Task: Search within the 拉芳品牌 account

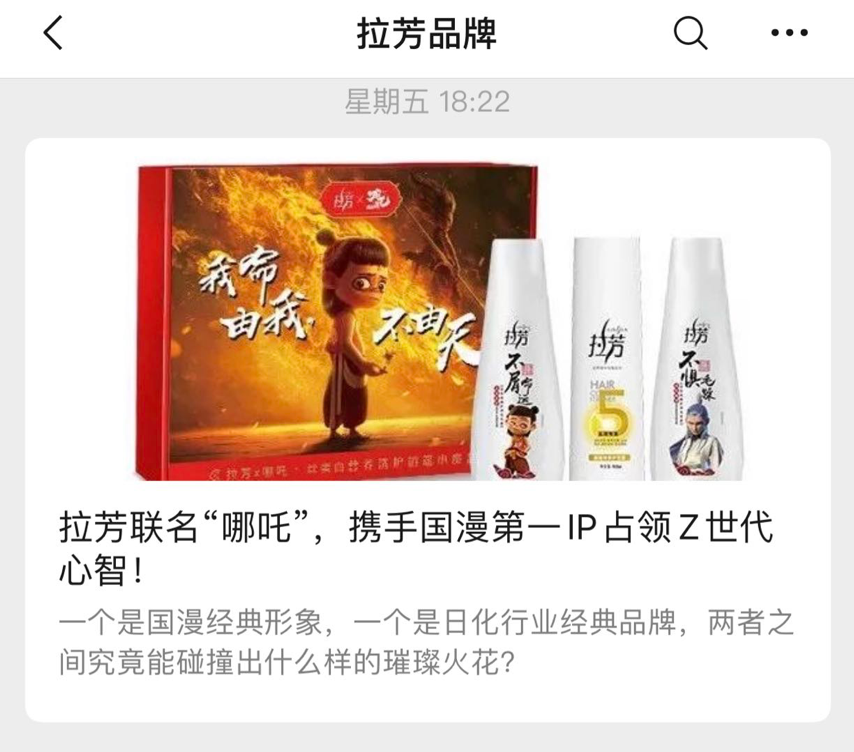Action: [x=690, y=35]
